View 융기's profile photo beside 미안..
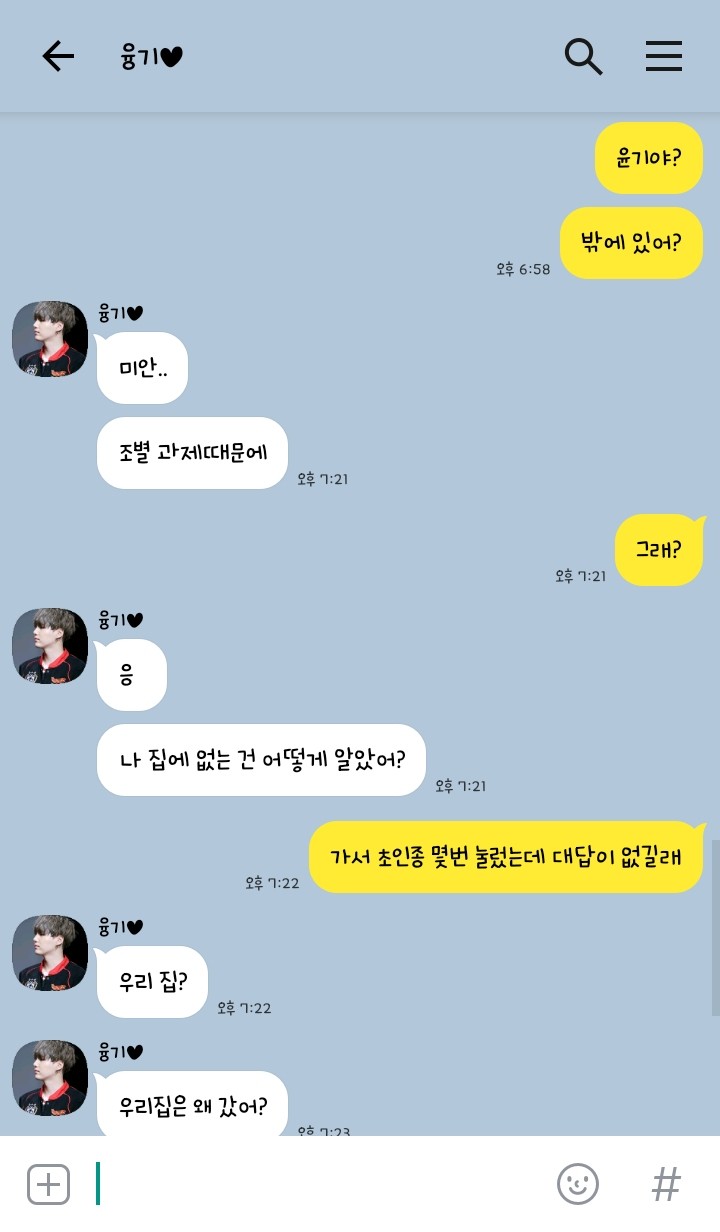The width and height of the screenshot is (720, 1232). pos(50,339)
